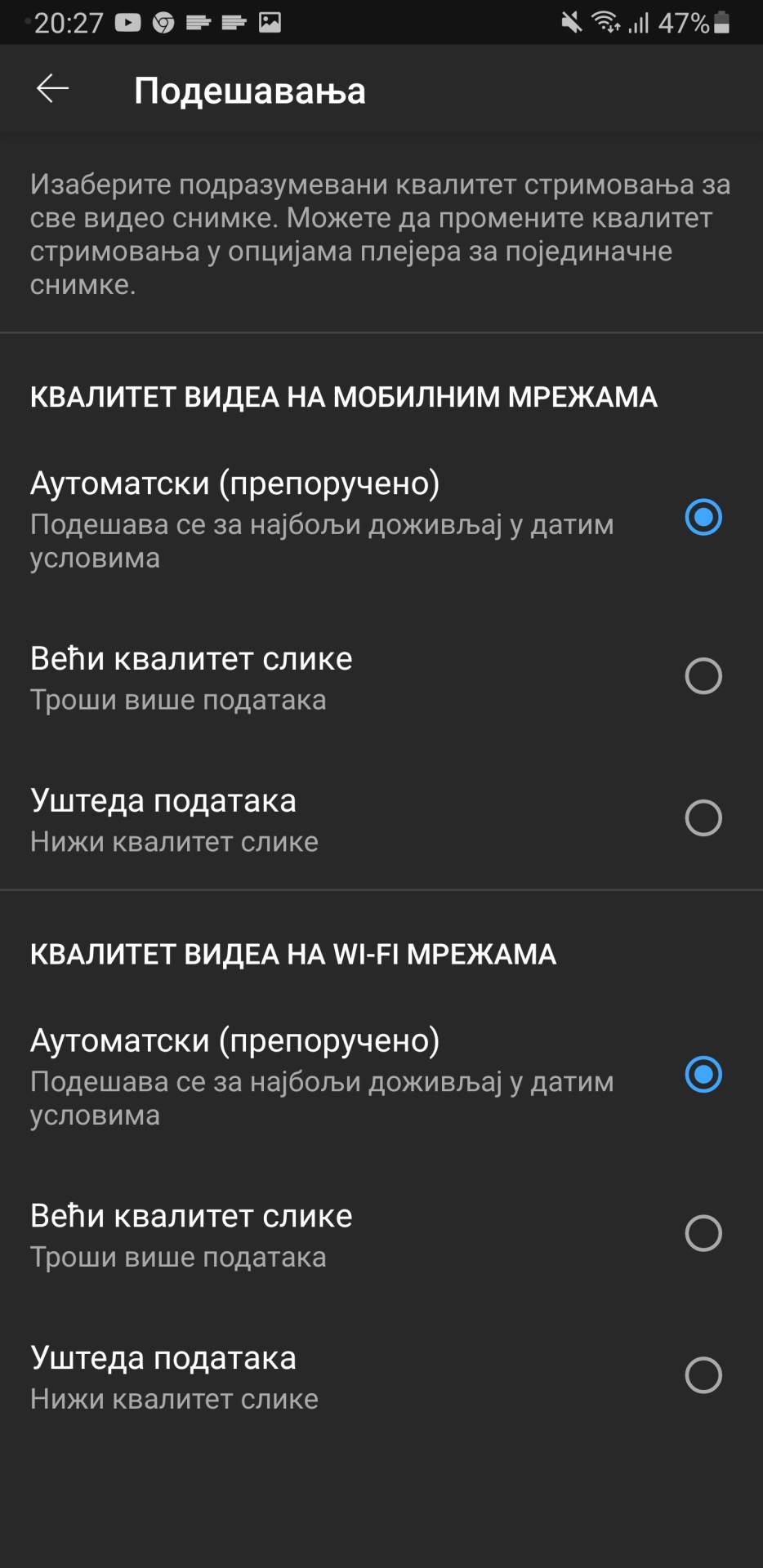
Task: Tap the Chrome icon in the status bar
Action: pyautogui.click(x=162, y=22)
